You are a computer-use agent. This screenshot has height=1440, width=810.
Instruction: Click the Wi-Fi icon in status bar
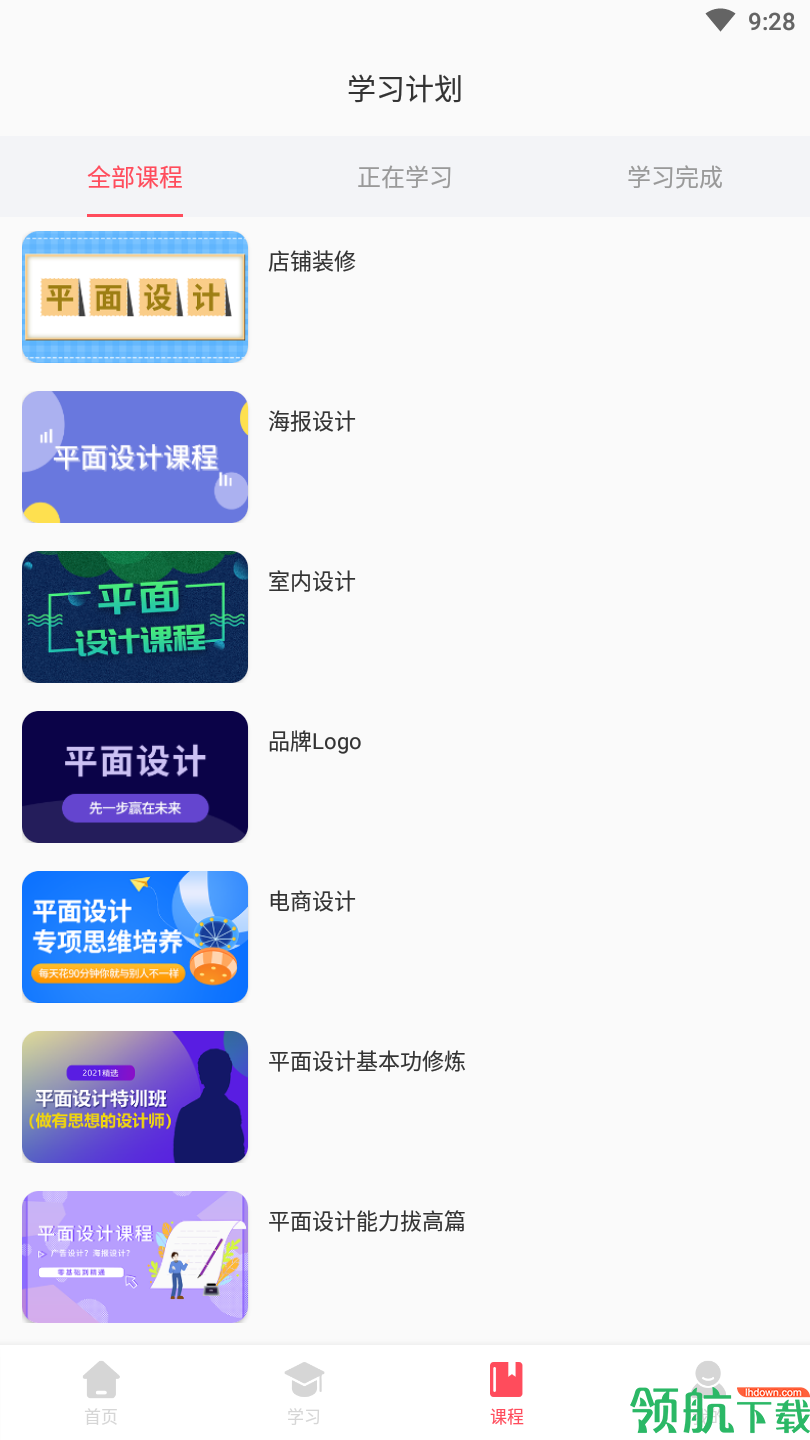tap(718, 20)
